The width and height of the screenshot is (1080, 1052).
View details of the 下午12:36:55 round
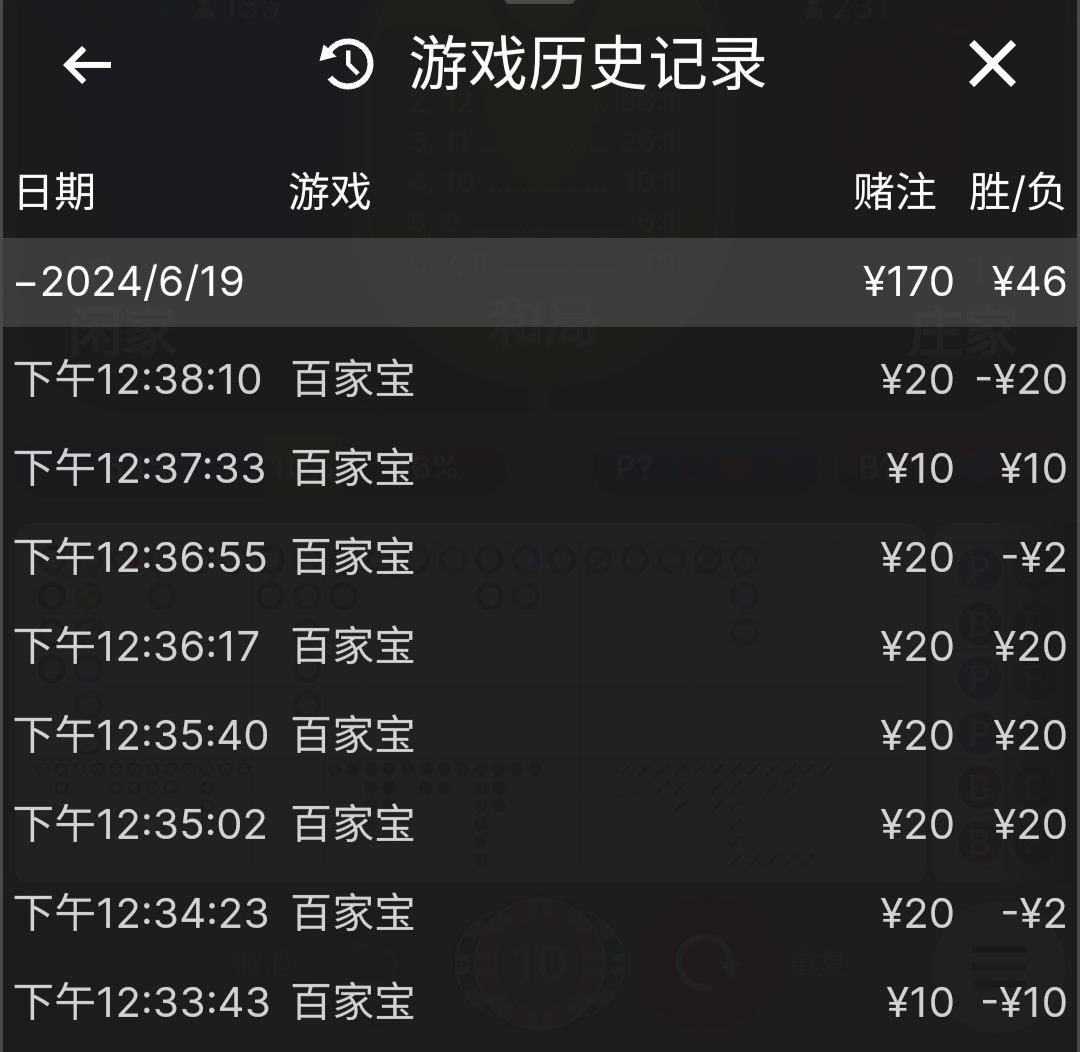[540, 558]
